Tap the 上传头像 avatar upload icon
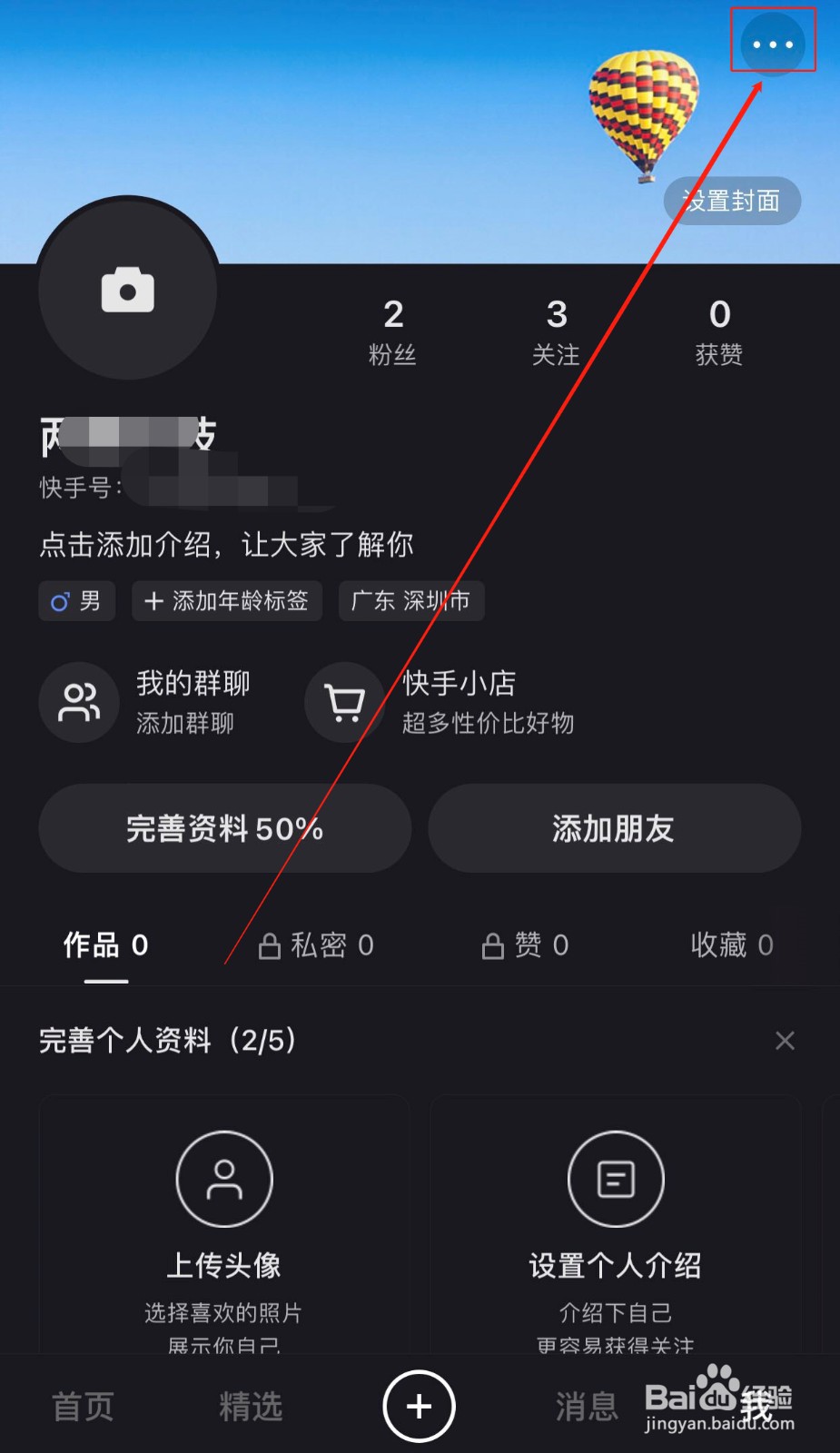 coord(224,1178)
